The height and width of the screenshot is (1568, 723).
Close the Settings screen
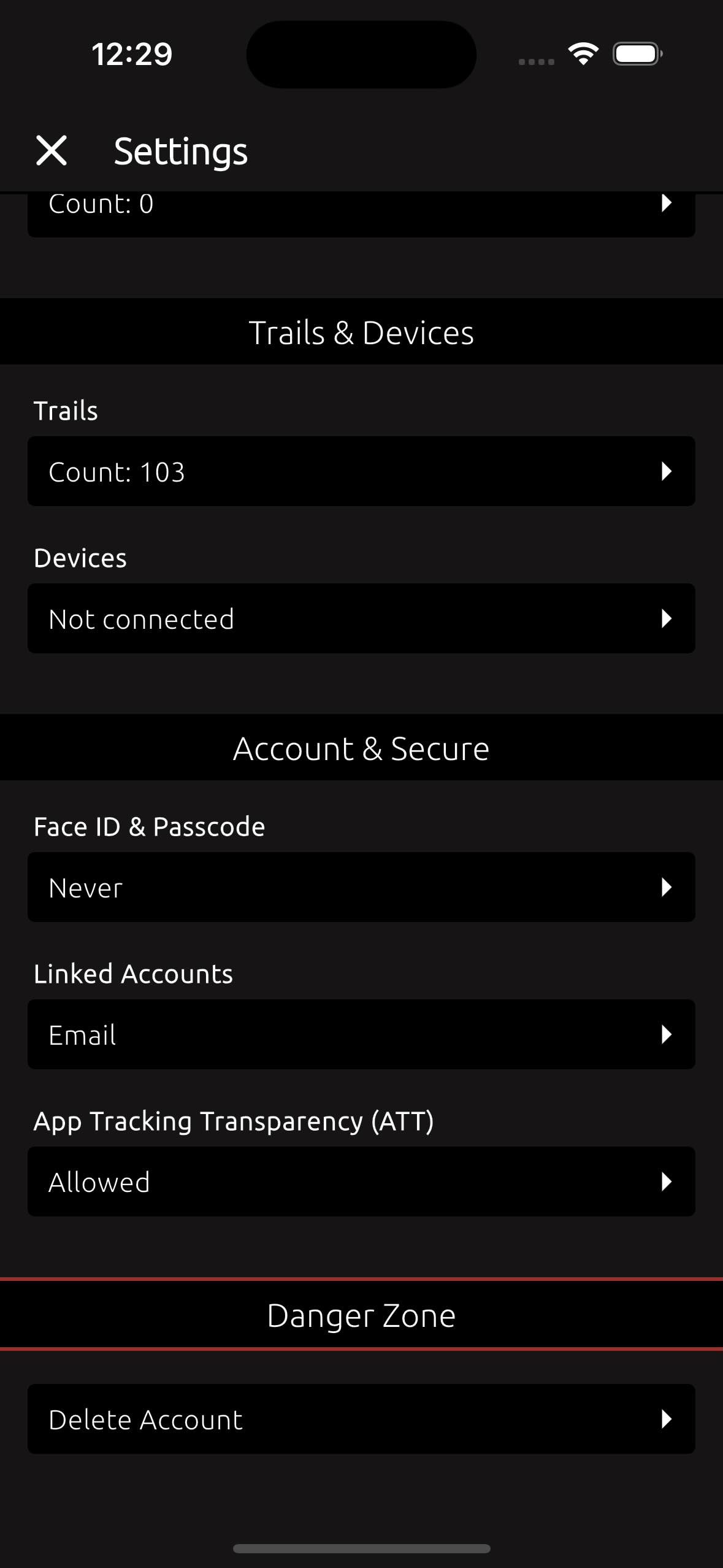[52, 151]
